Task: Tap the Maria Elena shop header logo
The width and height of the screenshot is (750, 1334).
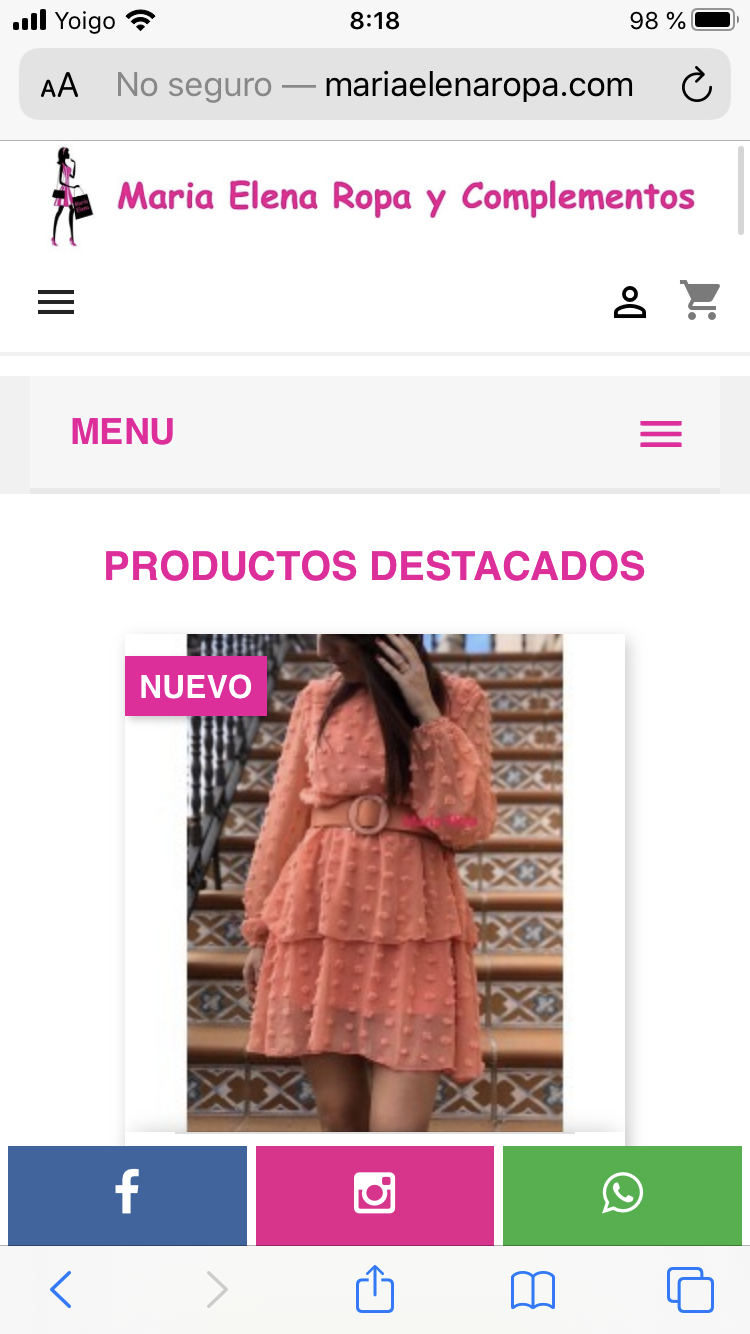Action: tap(375, 197)
